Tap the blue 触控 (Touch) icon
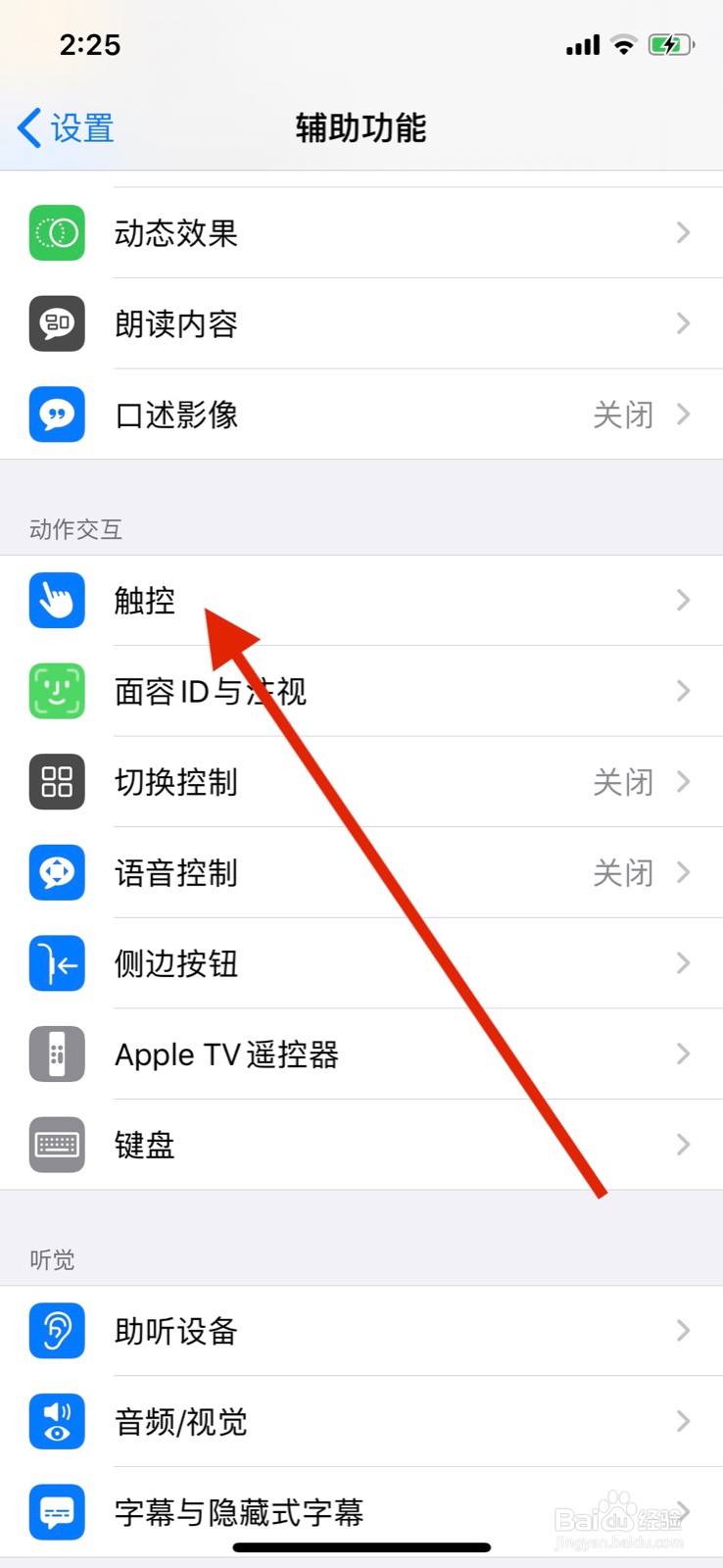The image size is (723, 1568). point(56,601)
